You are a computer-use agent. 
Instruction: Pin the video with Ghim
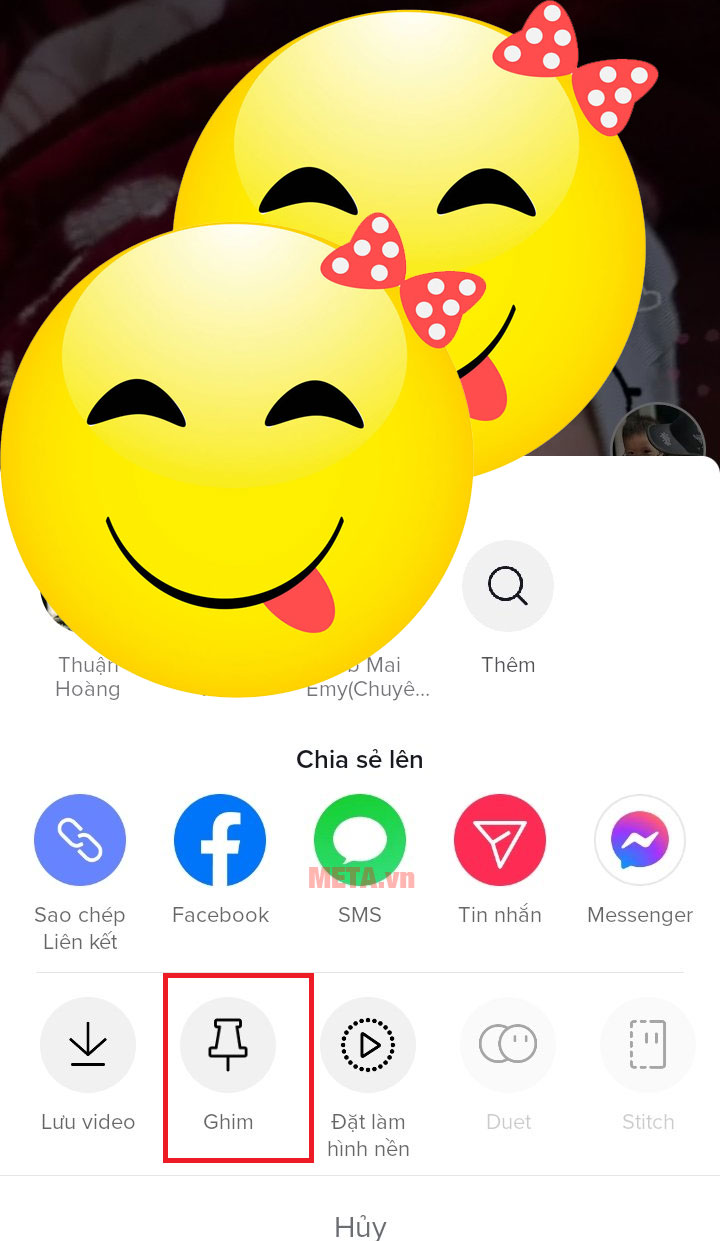point(228,1045)
